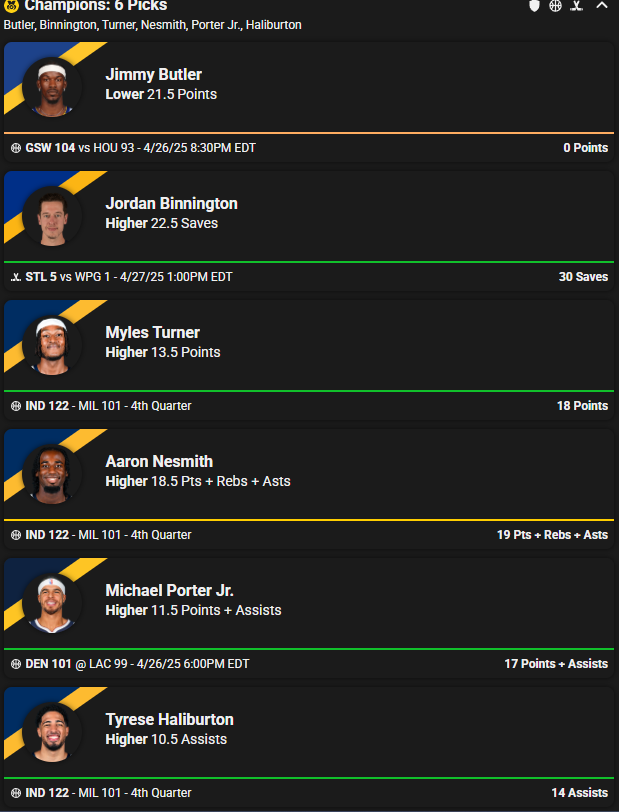Open Tyrese Haliburton's 10.5 Assists pick

[308, 729]
